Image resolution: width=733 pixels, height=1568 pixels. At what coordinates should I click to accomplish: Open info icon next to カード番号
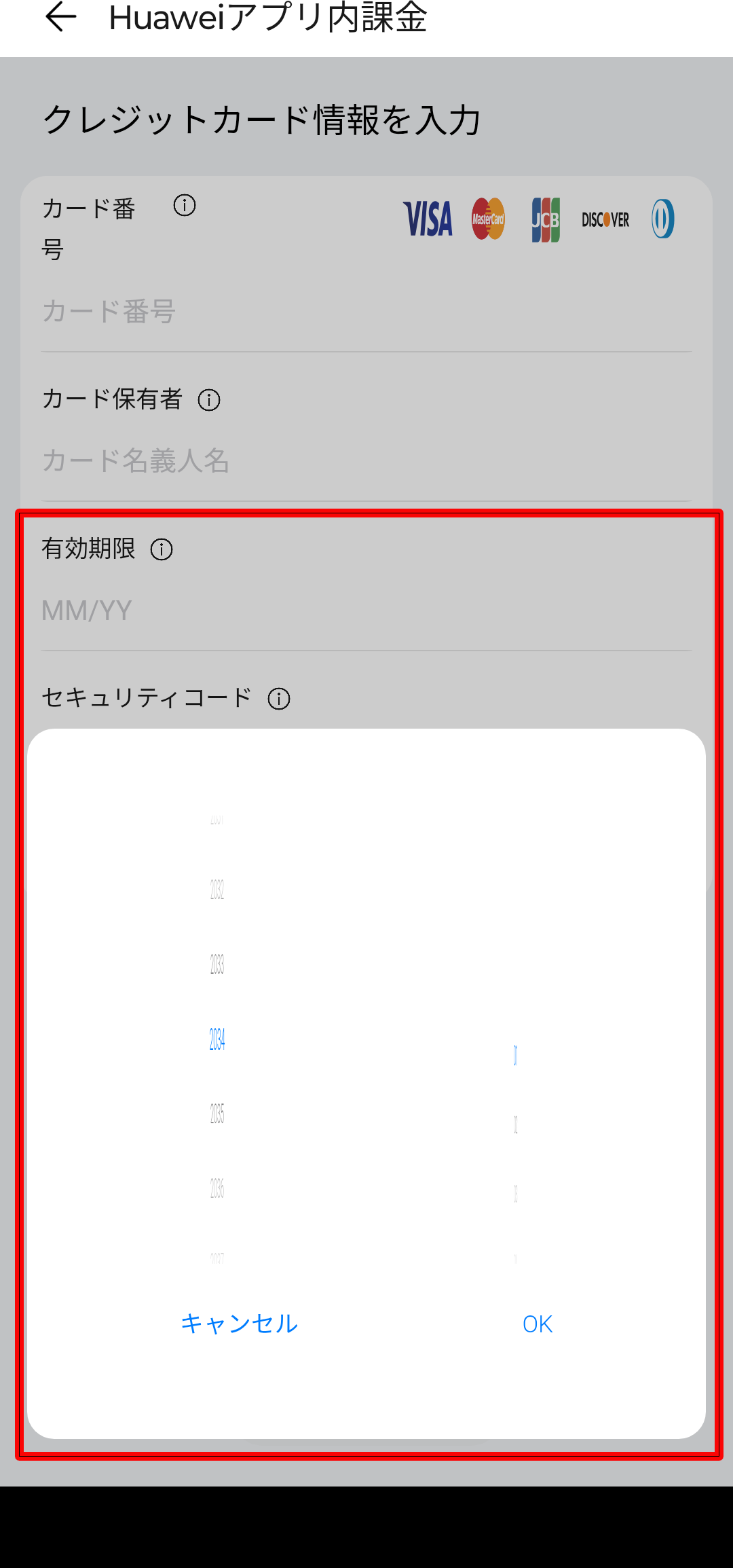pos(185,205)
